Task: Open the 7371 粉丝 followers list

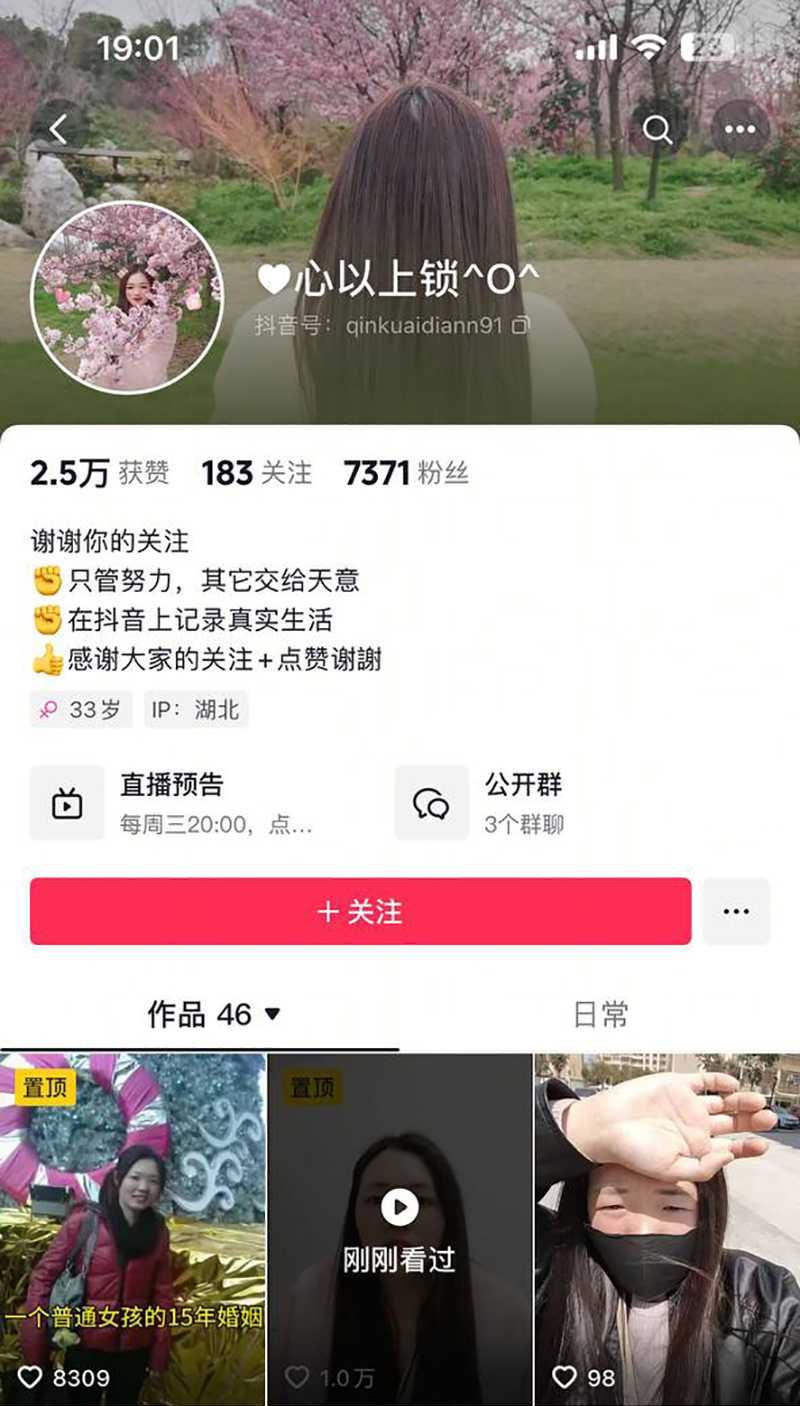Action: (x=405, y=473)
